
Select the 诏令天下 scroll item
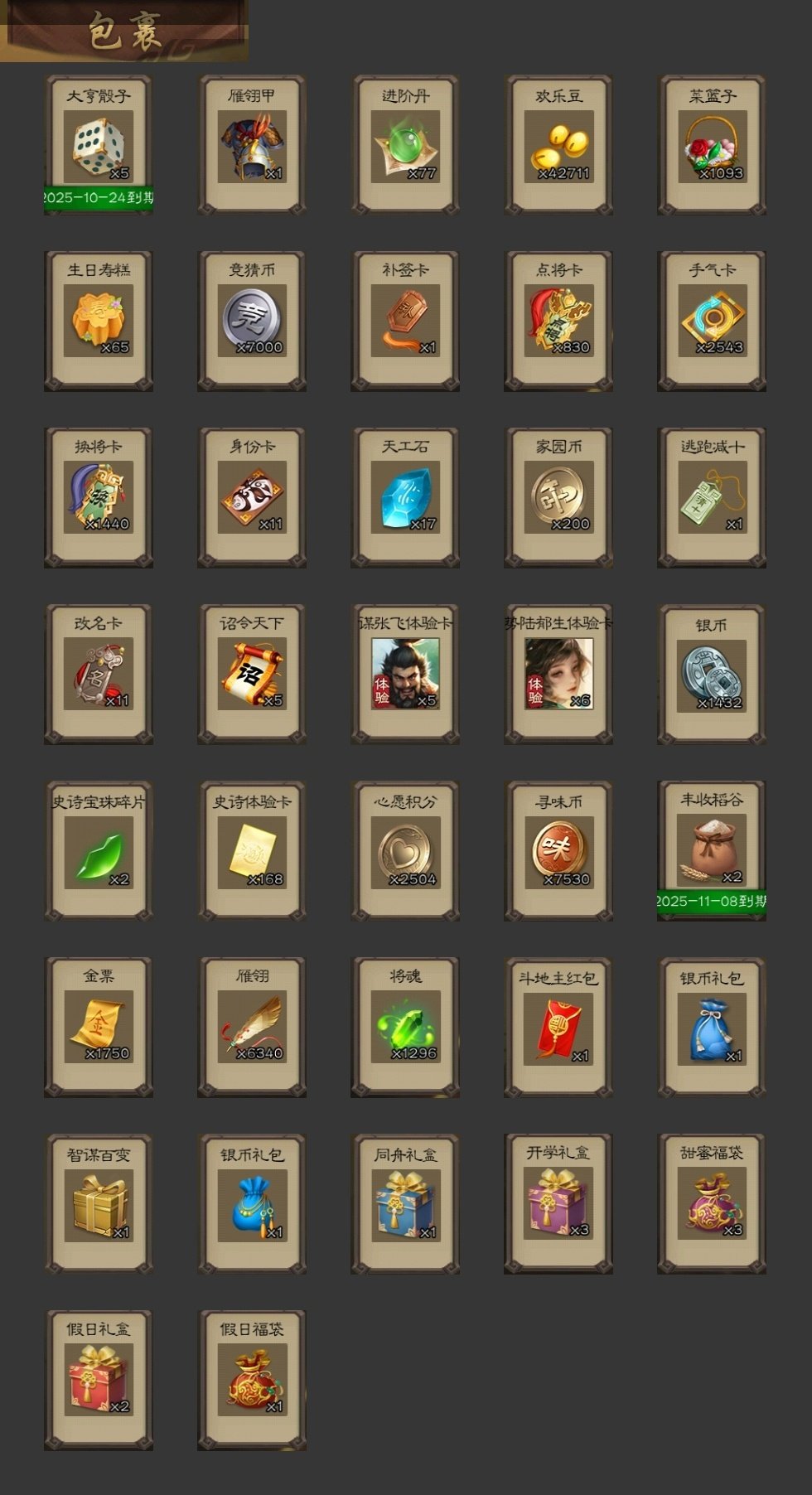pos(252,674)
